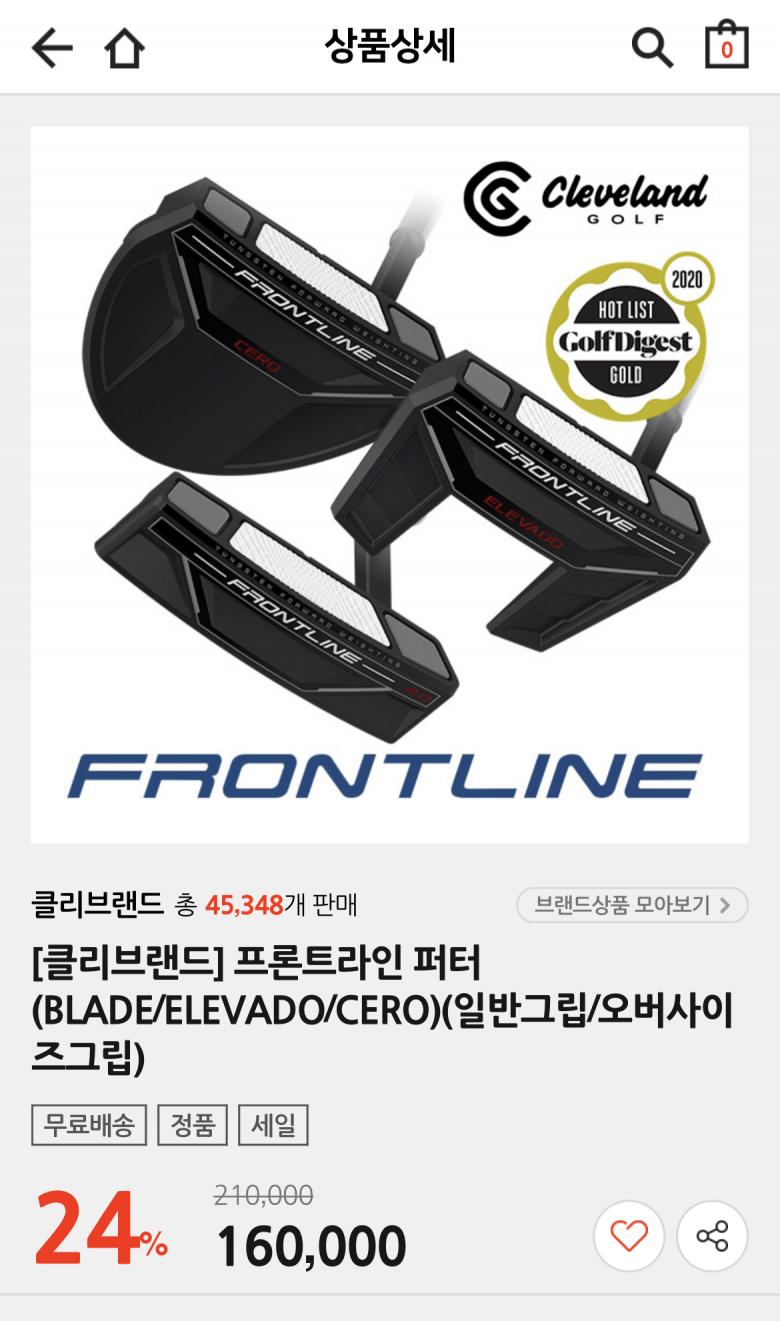This screenshot has height=1321, width=780.
Task: Tap 브랜드상품 모아보기 to view brand products
Action: [x=632, y=905]
